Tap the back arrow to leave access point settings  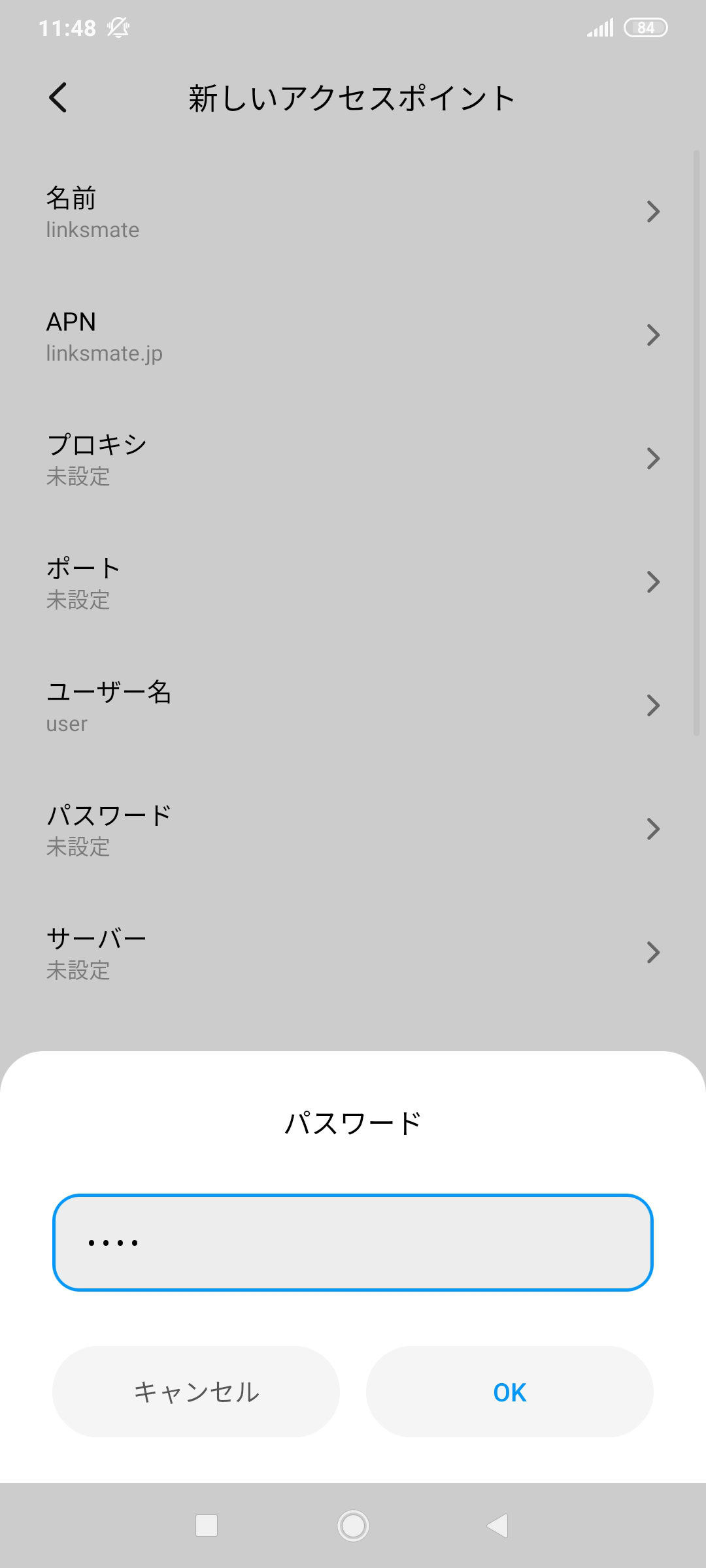pyautogui.click(x=58, y=99)
